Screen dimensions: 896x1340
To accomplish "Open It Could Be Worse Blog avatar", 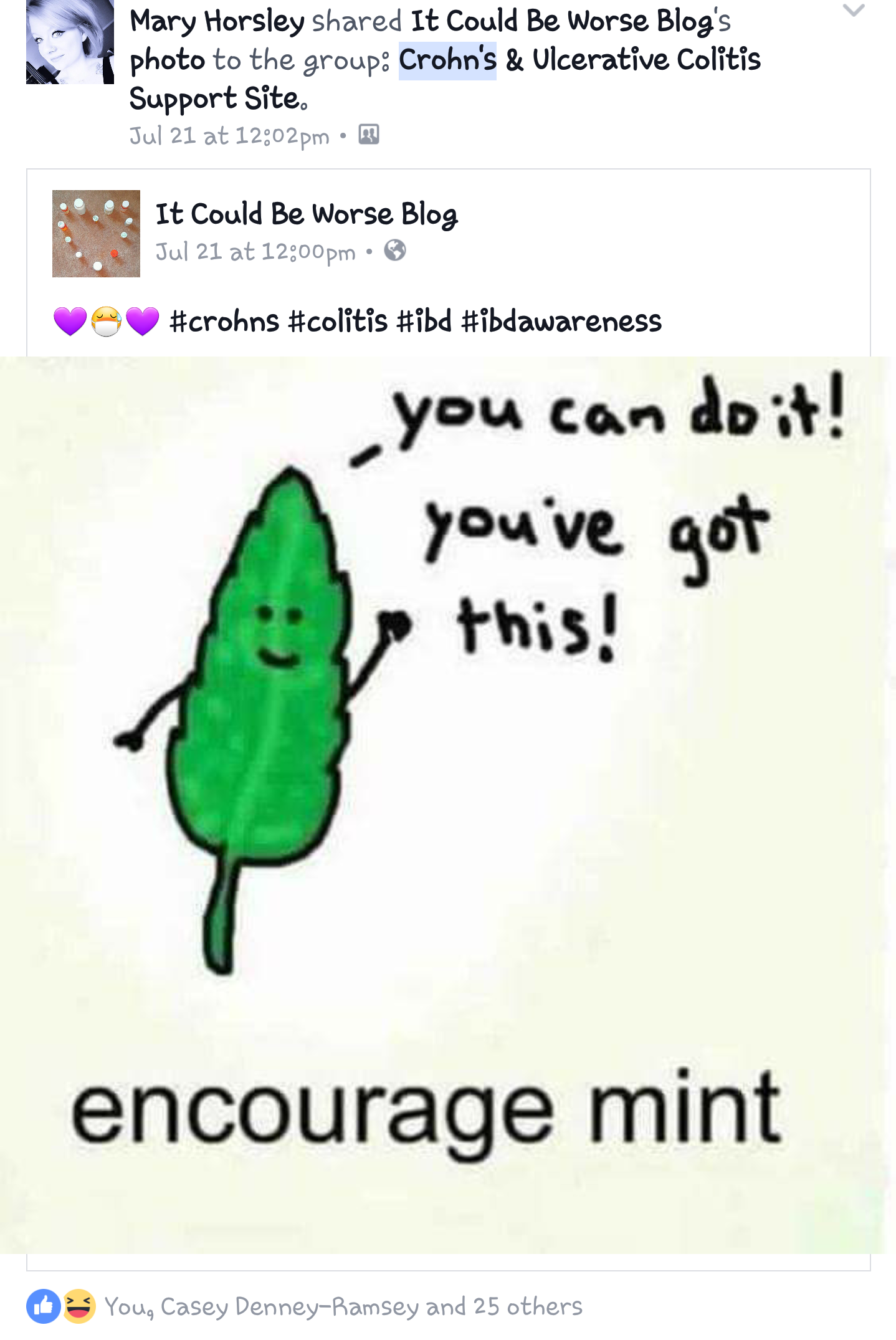I will [96, 234].
